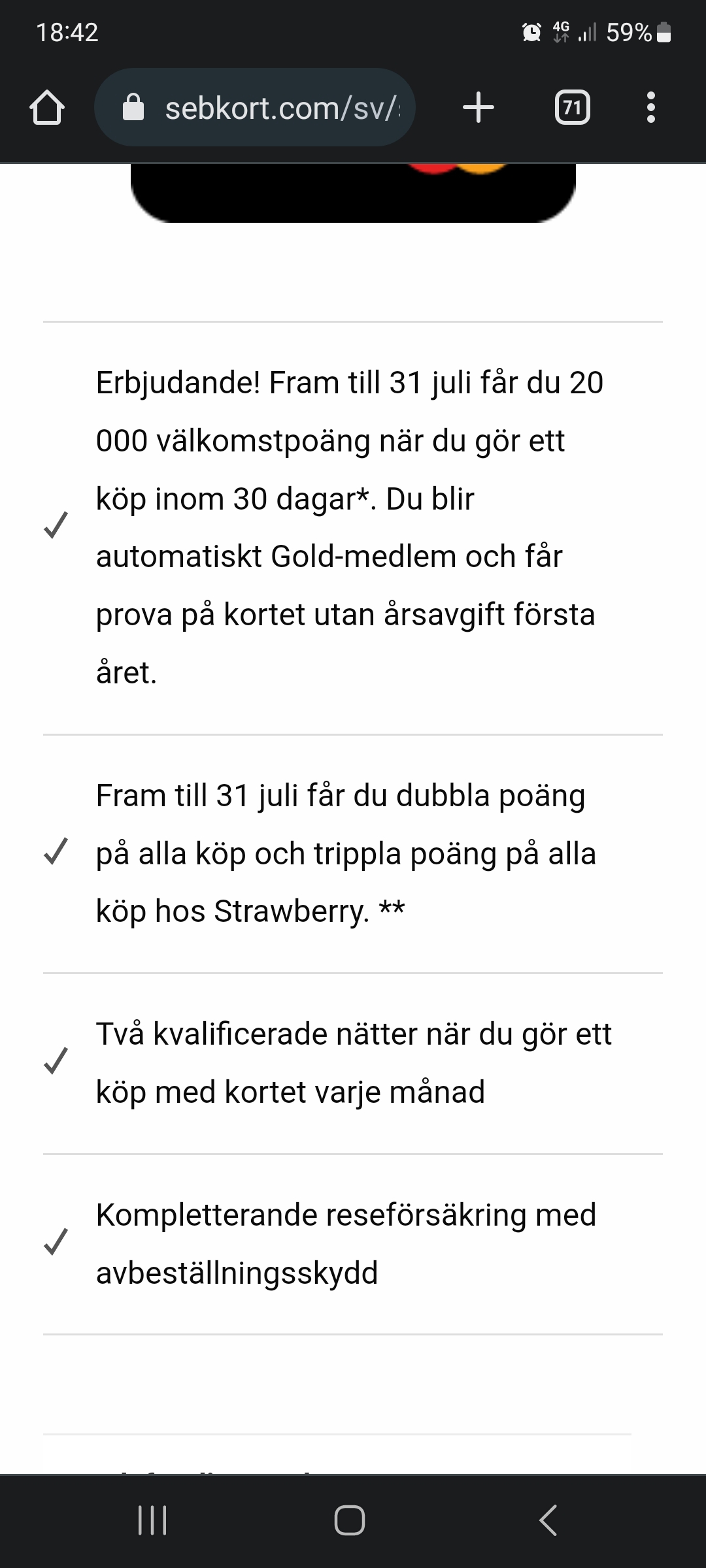Image resolution: width=706 pixels, height=1568 pixels.
Task: Open the tab switcher showing 71 tabs
Action: [x=572, y=108]
